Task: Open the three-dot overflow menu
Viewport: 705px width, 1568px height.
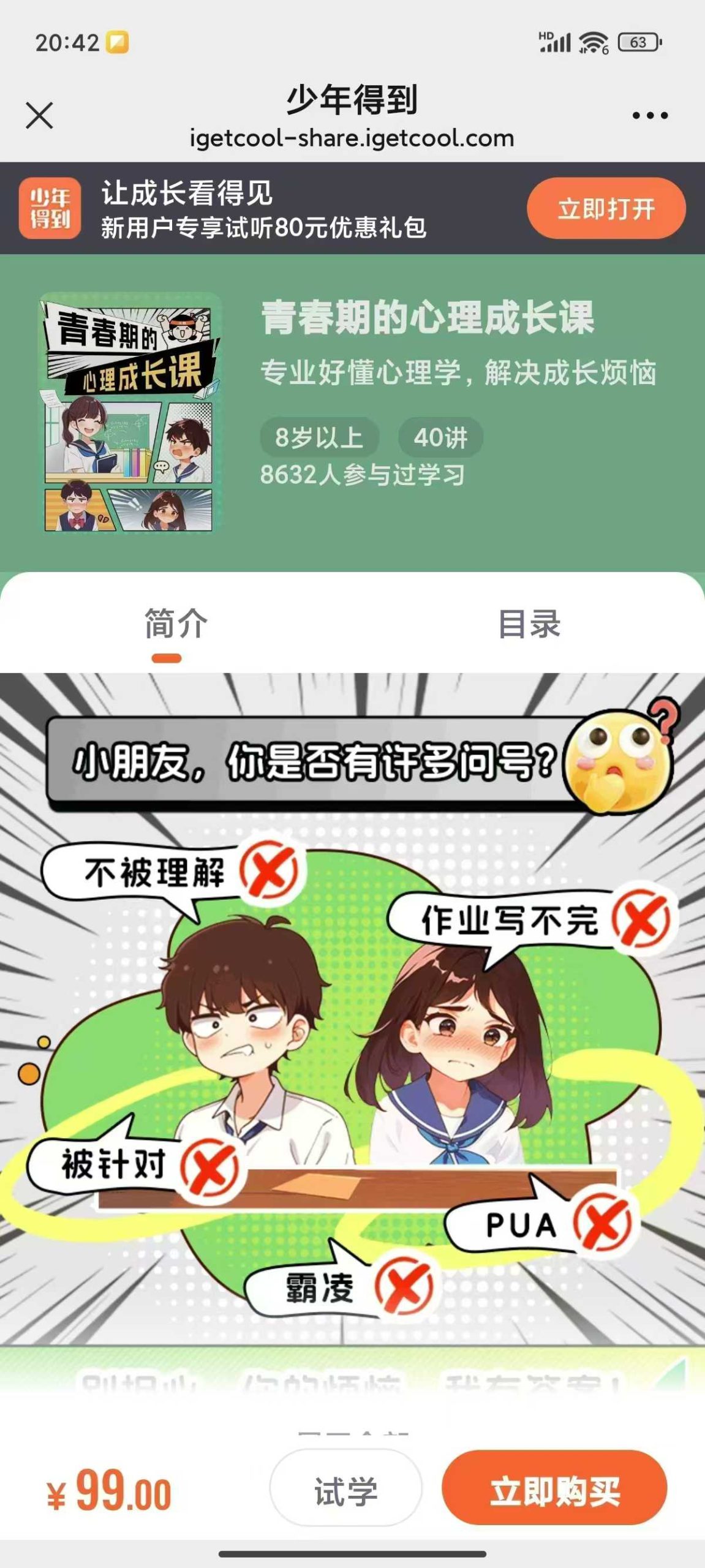Action: (x=650, y=115)
